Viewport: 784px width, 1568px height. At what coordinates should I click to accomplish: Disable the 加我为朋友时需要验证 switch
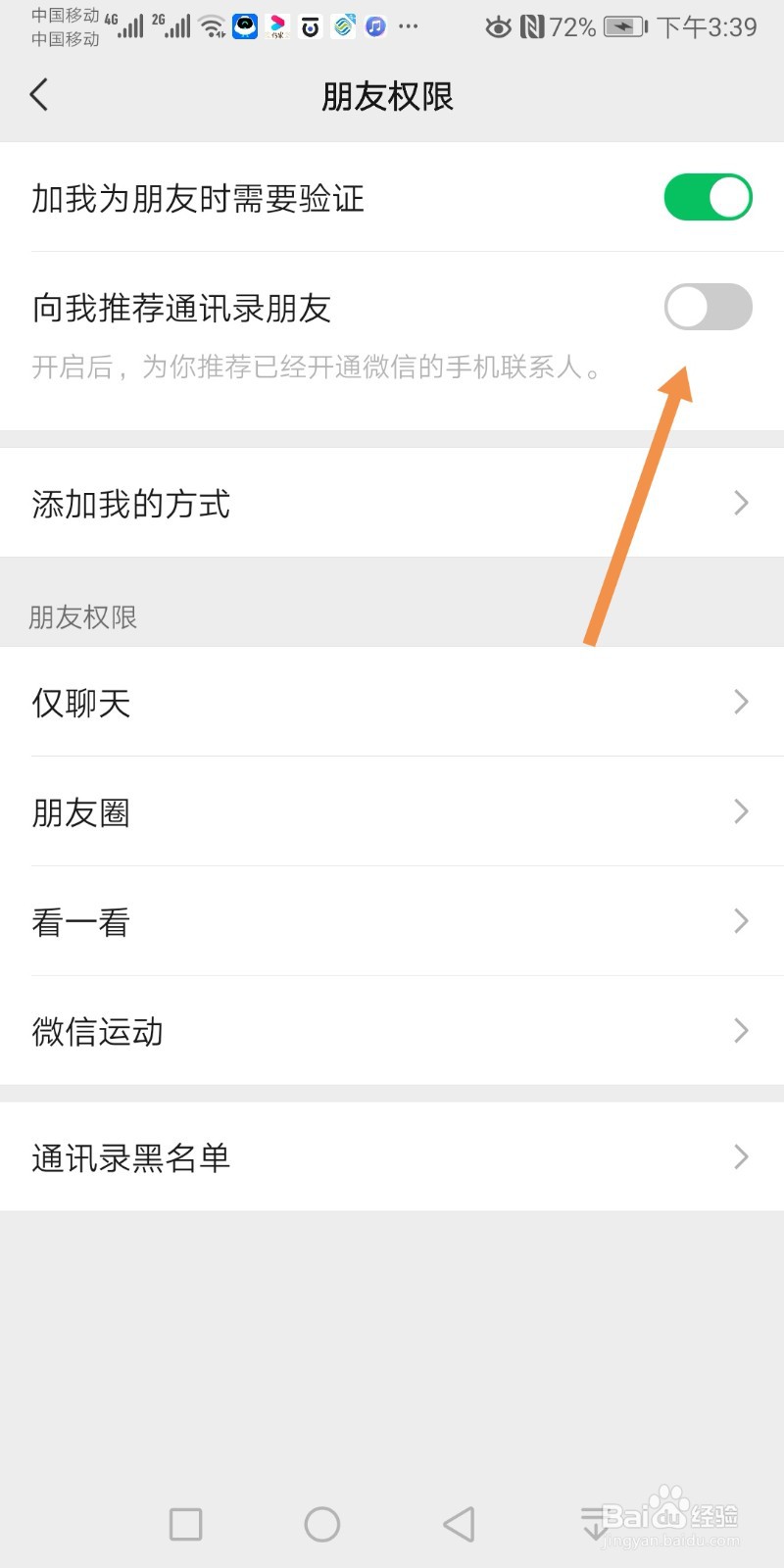[x=708, y=197]
